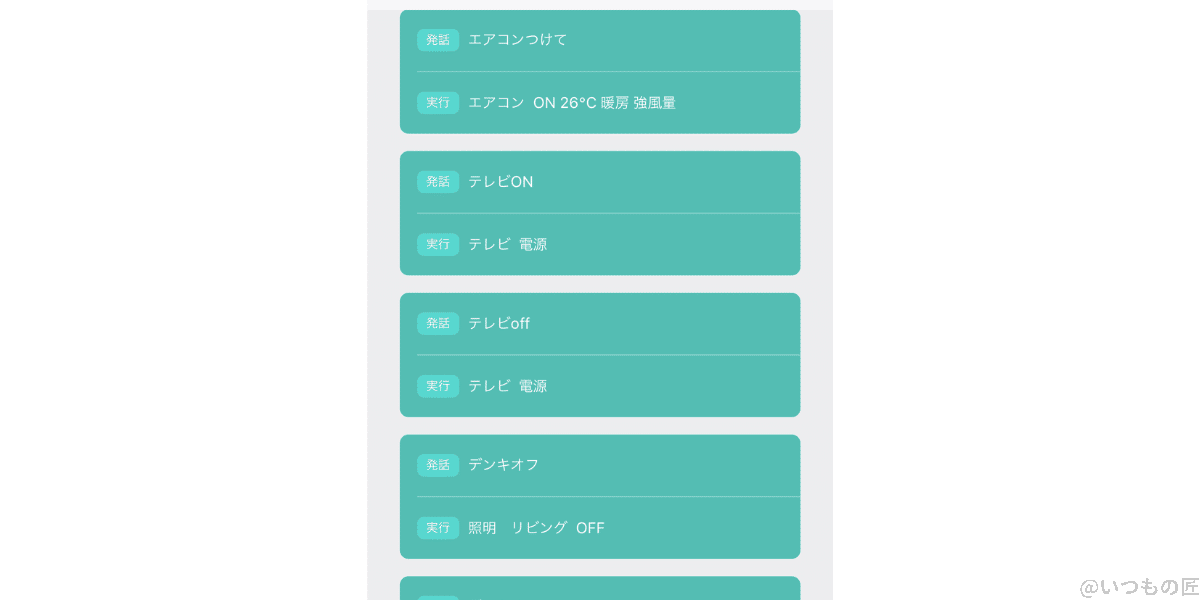Open the デンキオフ command card
This screenshot has height=600, width=1200.
tap(600, 496)
